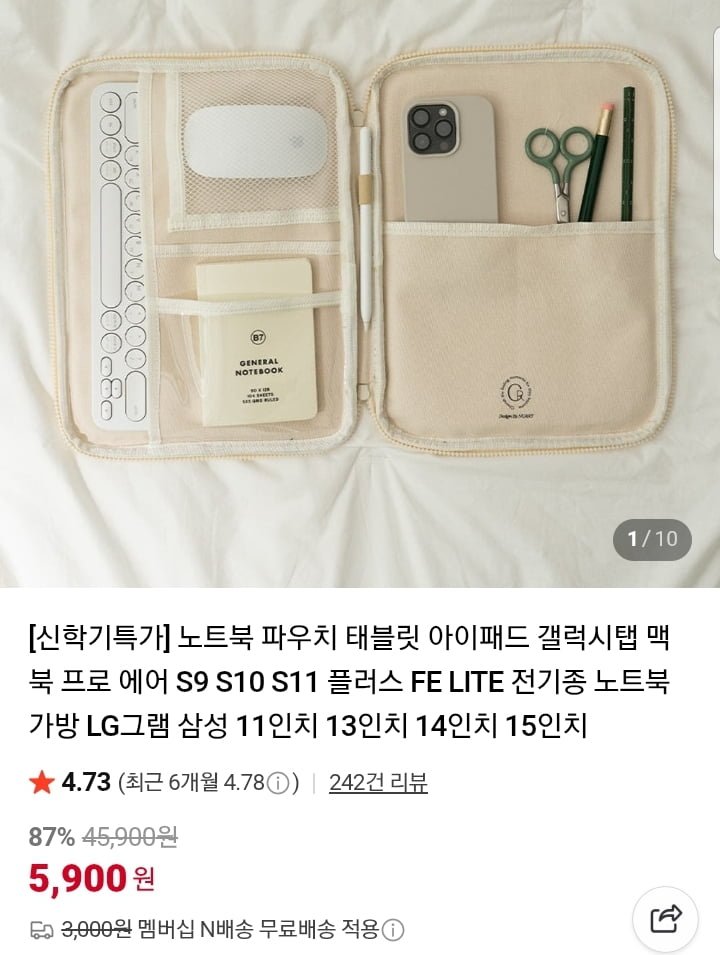
Task: Share this product
Action: coord(665,918)
